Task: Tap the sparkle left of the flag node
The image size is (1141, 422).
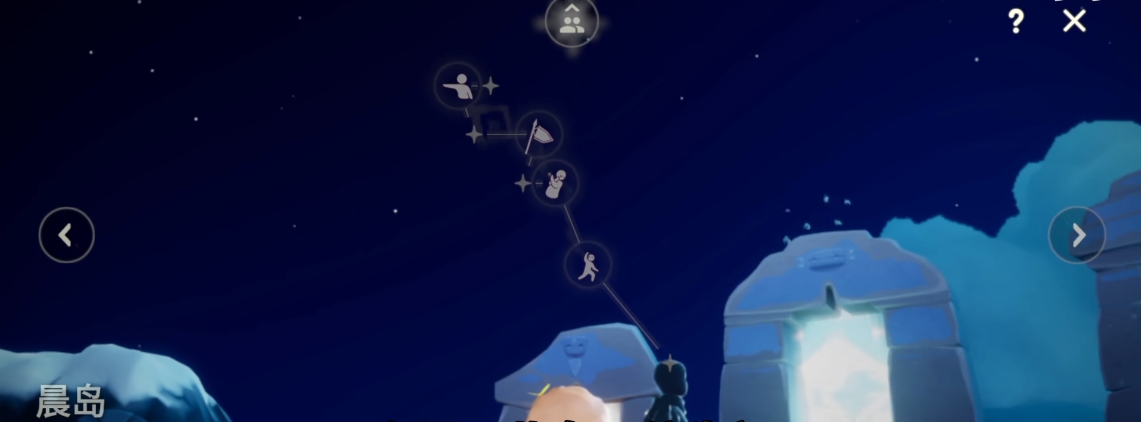Action: [474, 134]
